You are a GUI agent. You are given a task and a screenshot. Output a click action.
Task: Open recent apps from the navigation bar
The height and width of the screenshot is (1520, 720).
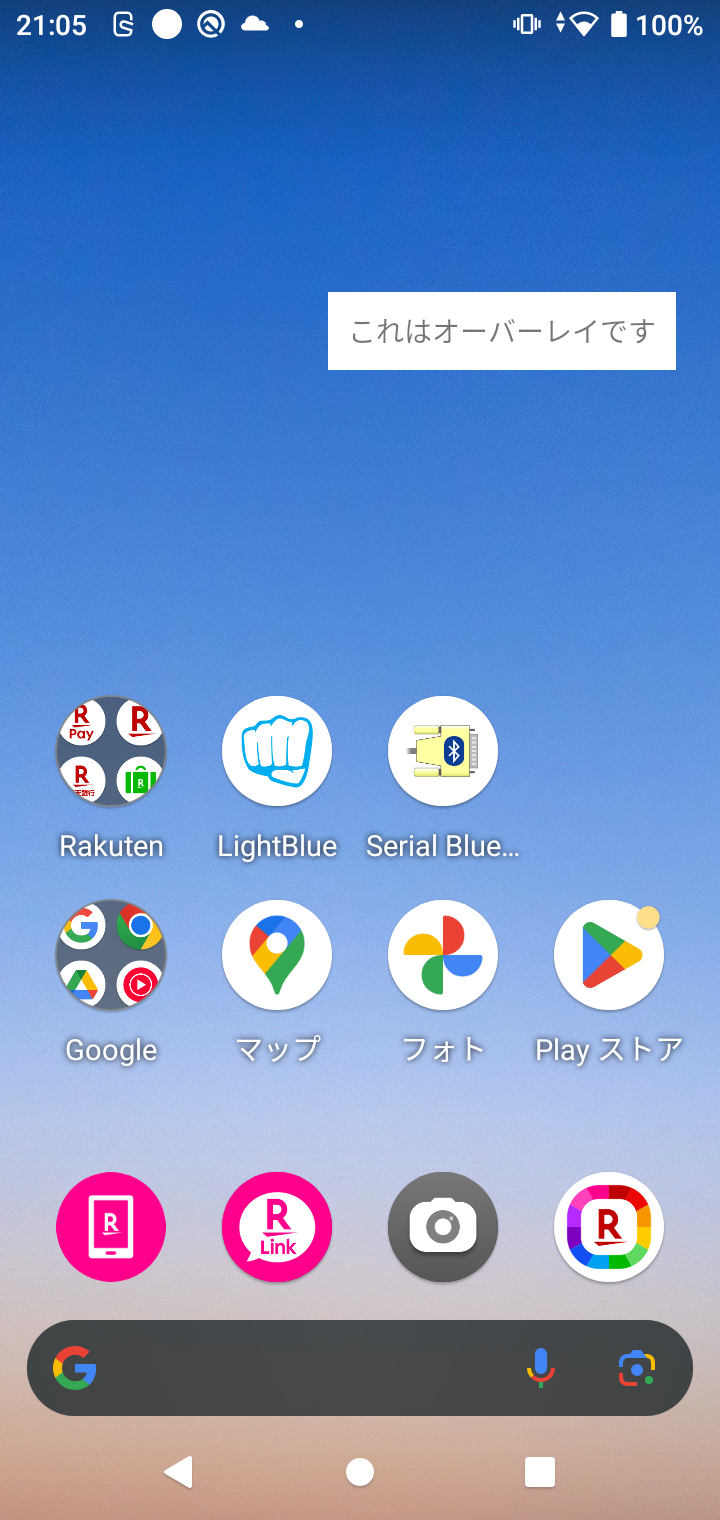(x=540, y=1472)
